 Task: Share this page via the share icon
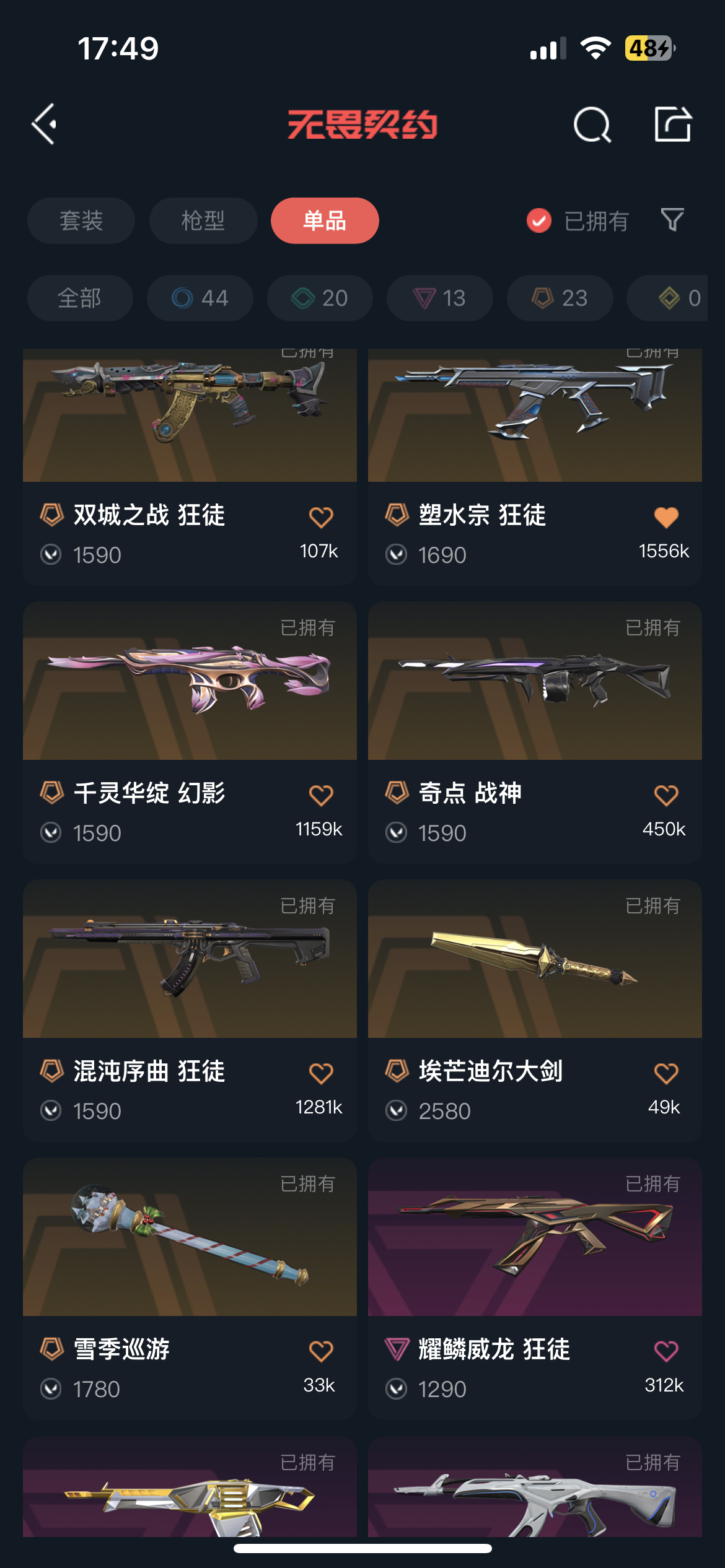point(673,124)
